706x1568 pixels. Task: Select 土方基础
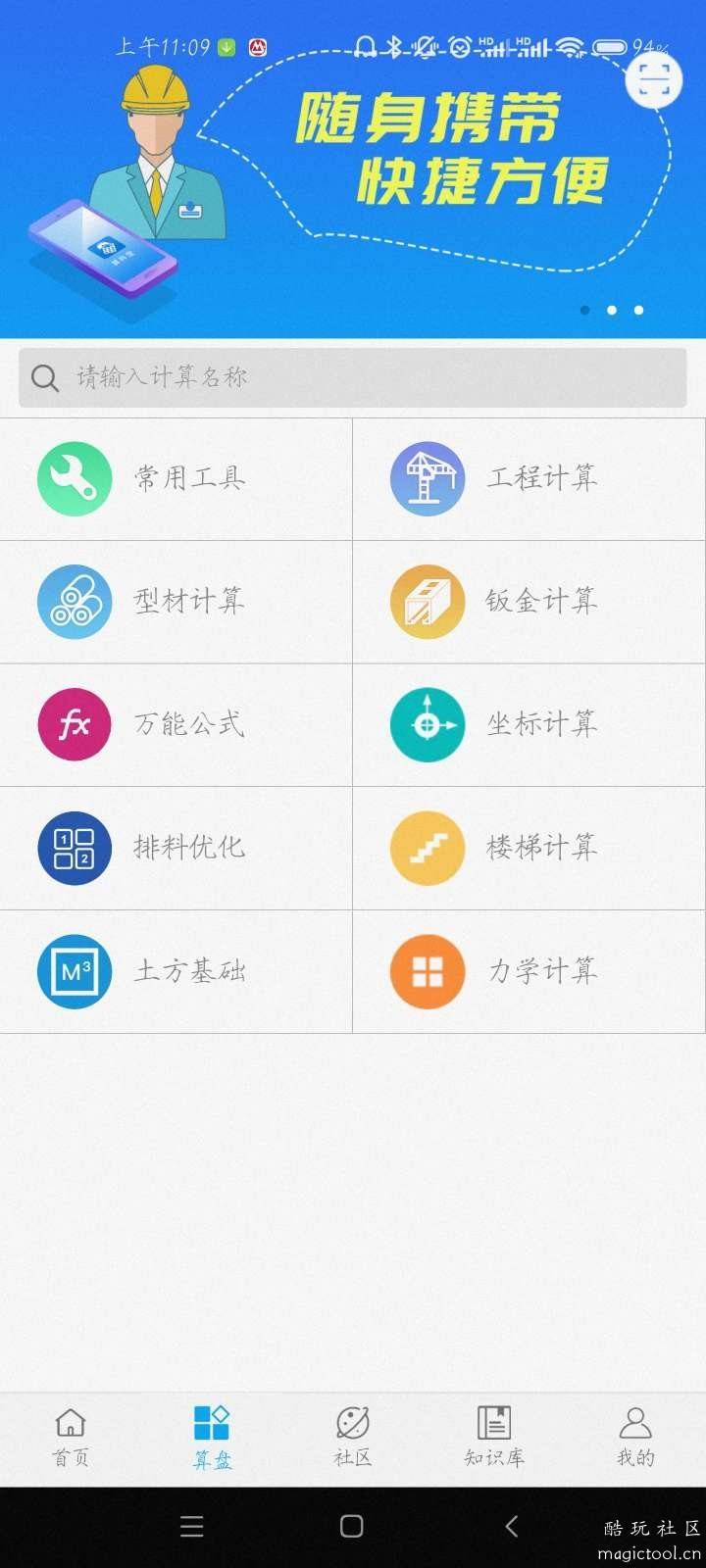click(x=176, y=972)
